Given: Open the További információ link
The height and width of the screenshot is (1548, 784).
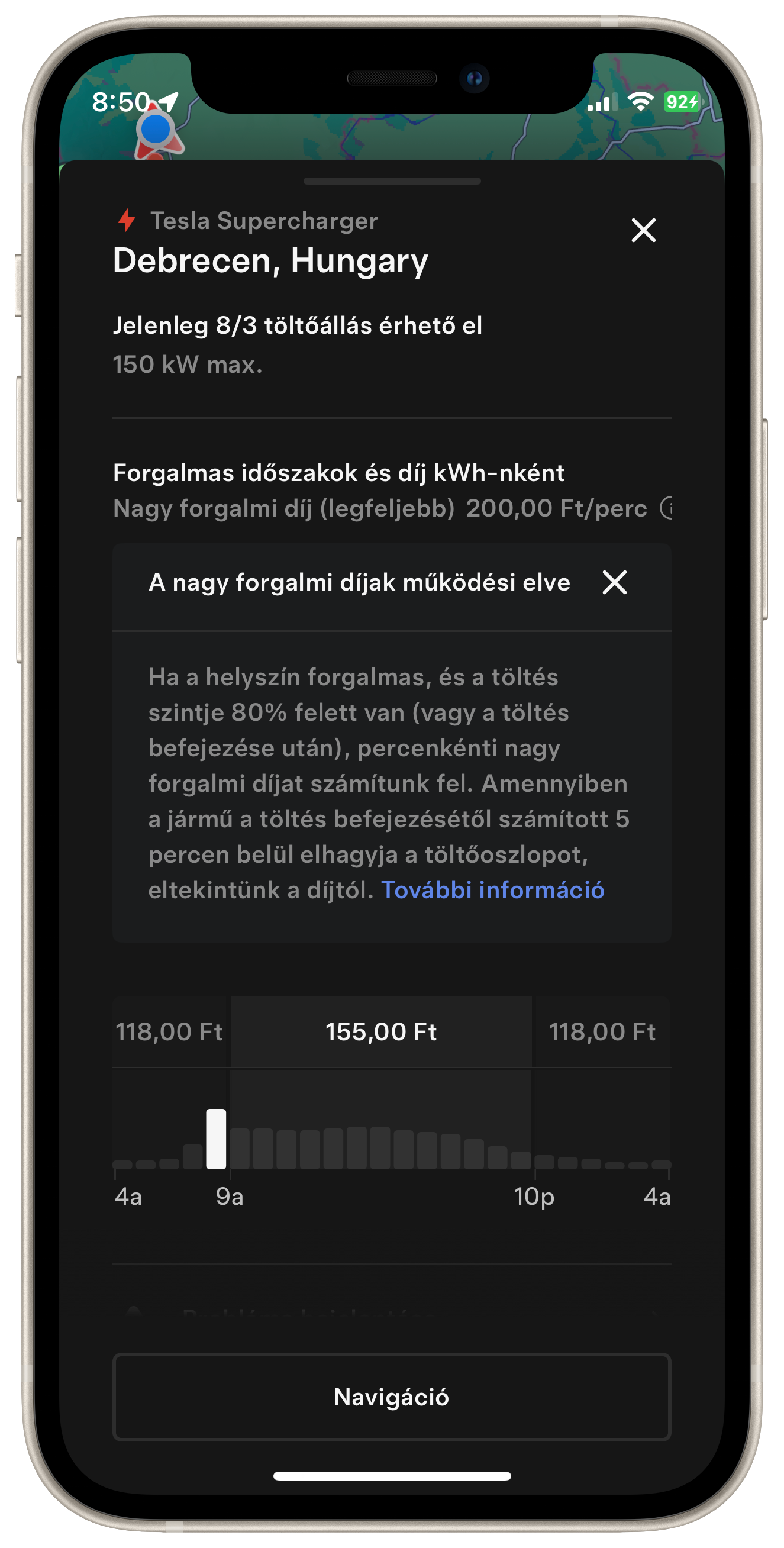Looking at the screenshot, I should click(493, 890).
